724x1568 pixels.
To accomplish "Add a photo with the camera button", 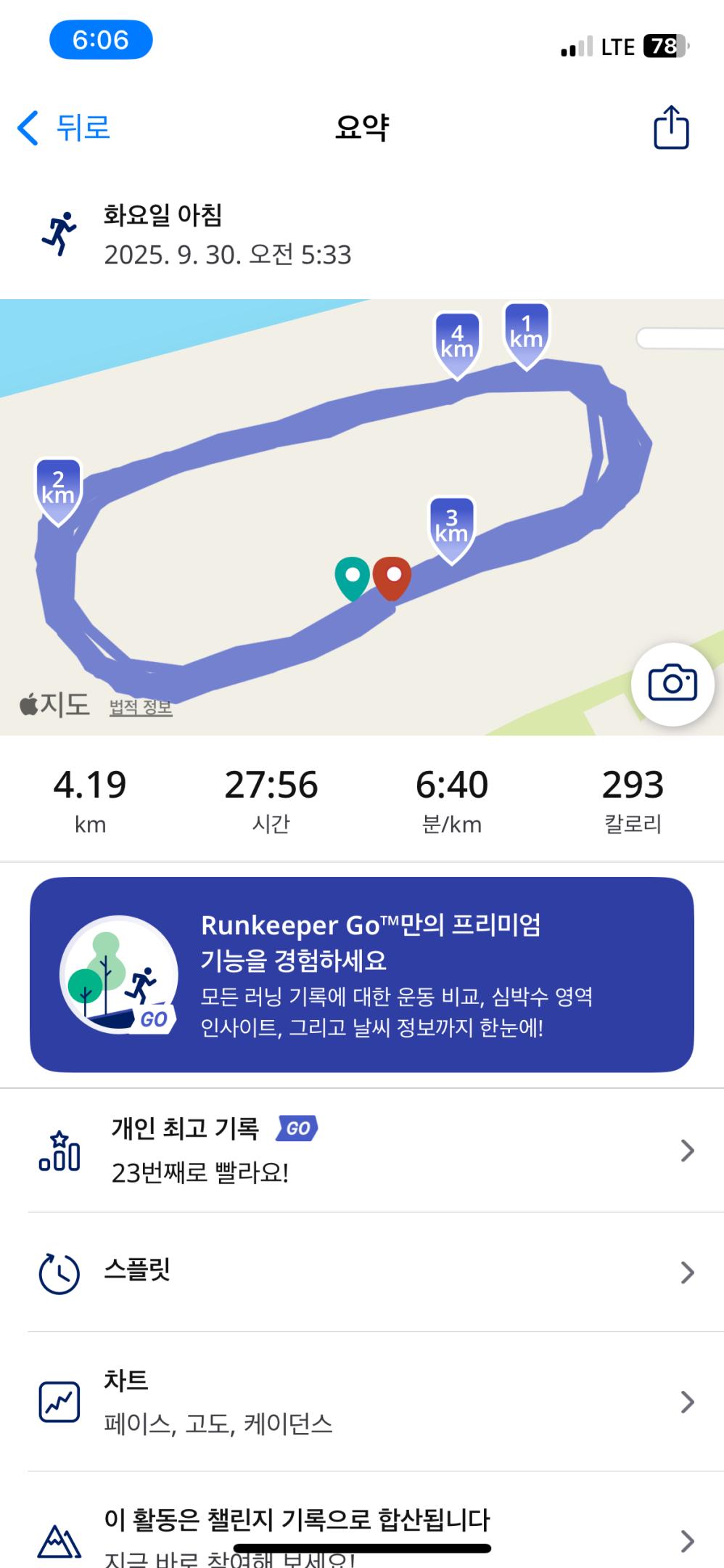I will pos(672,684).
